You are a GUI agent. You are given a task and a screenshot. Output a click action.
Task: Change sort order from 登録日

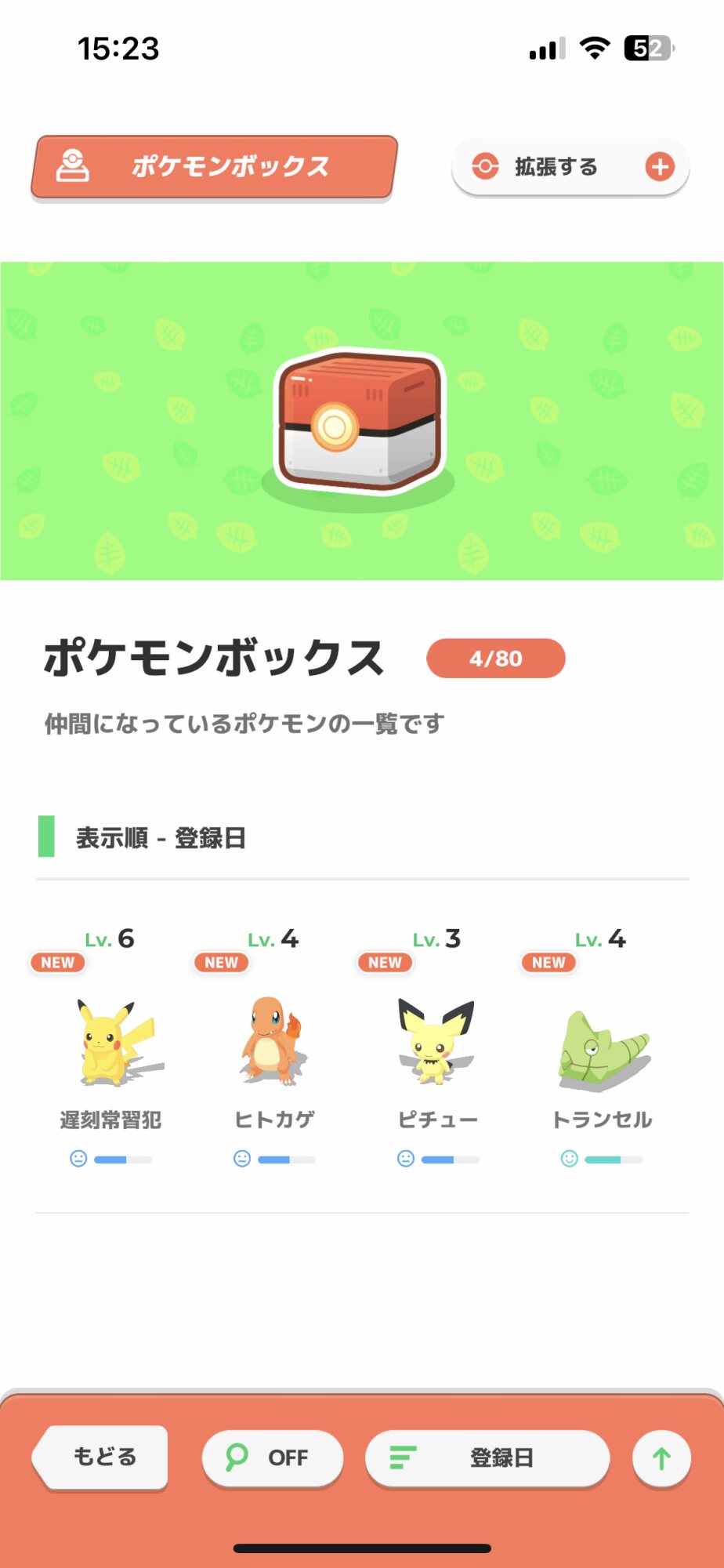coord(487,1457)
